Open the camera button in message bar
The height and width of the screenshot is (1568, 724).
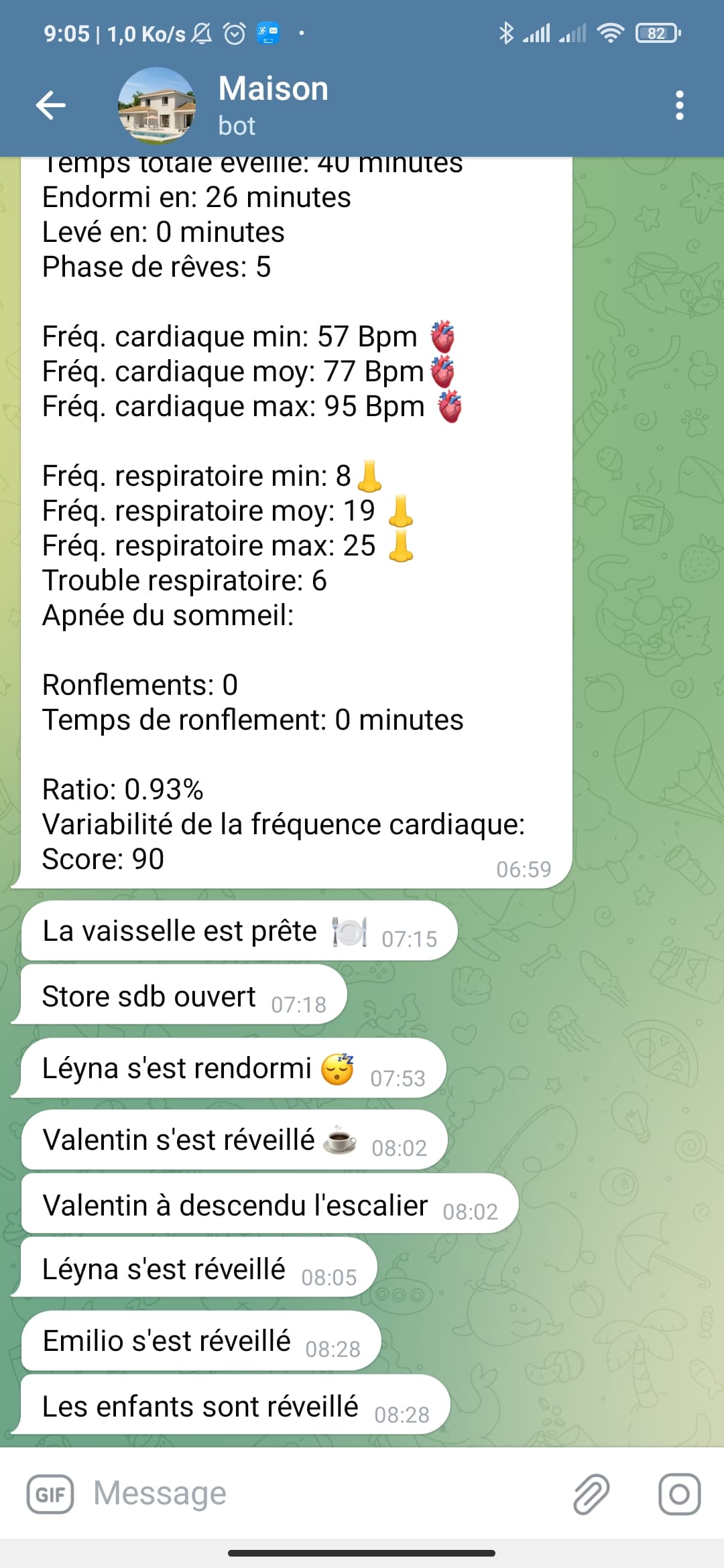pyautogui.click(x=680, y=1494)
